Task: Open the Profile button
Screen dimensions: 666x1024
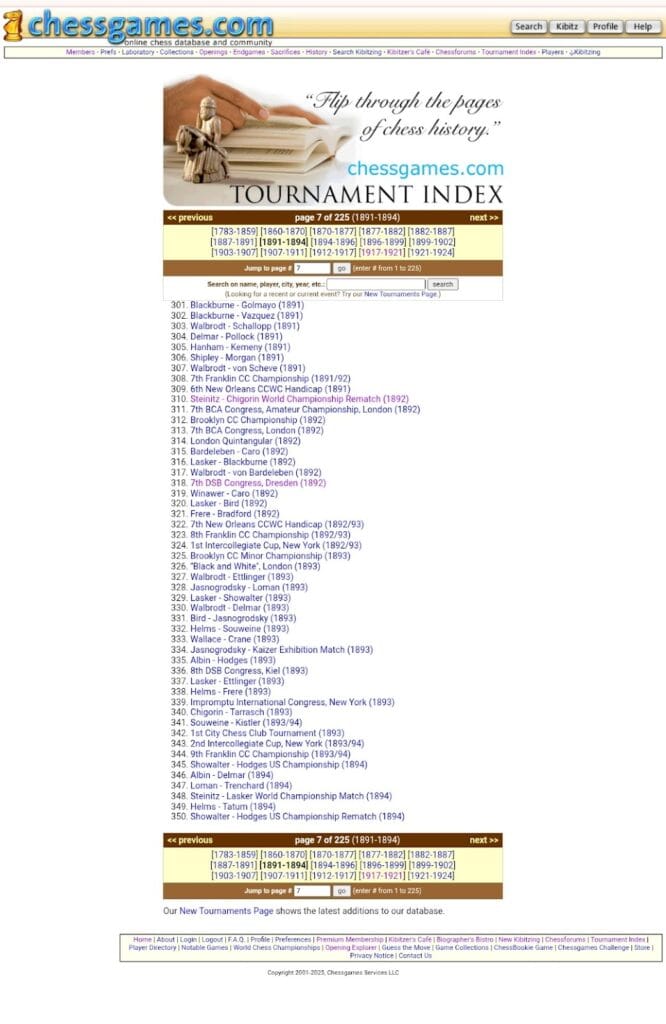Action: tap(604, 27)
